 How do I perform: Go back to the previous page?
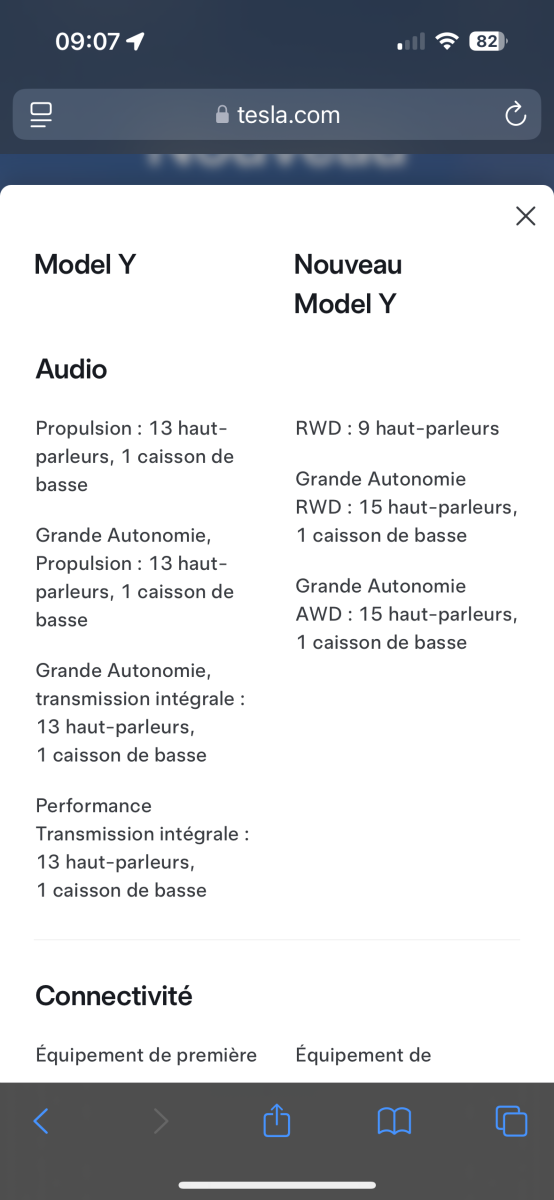click(x=41, y=1121)
